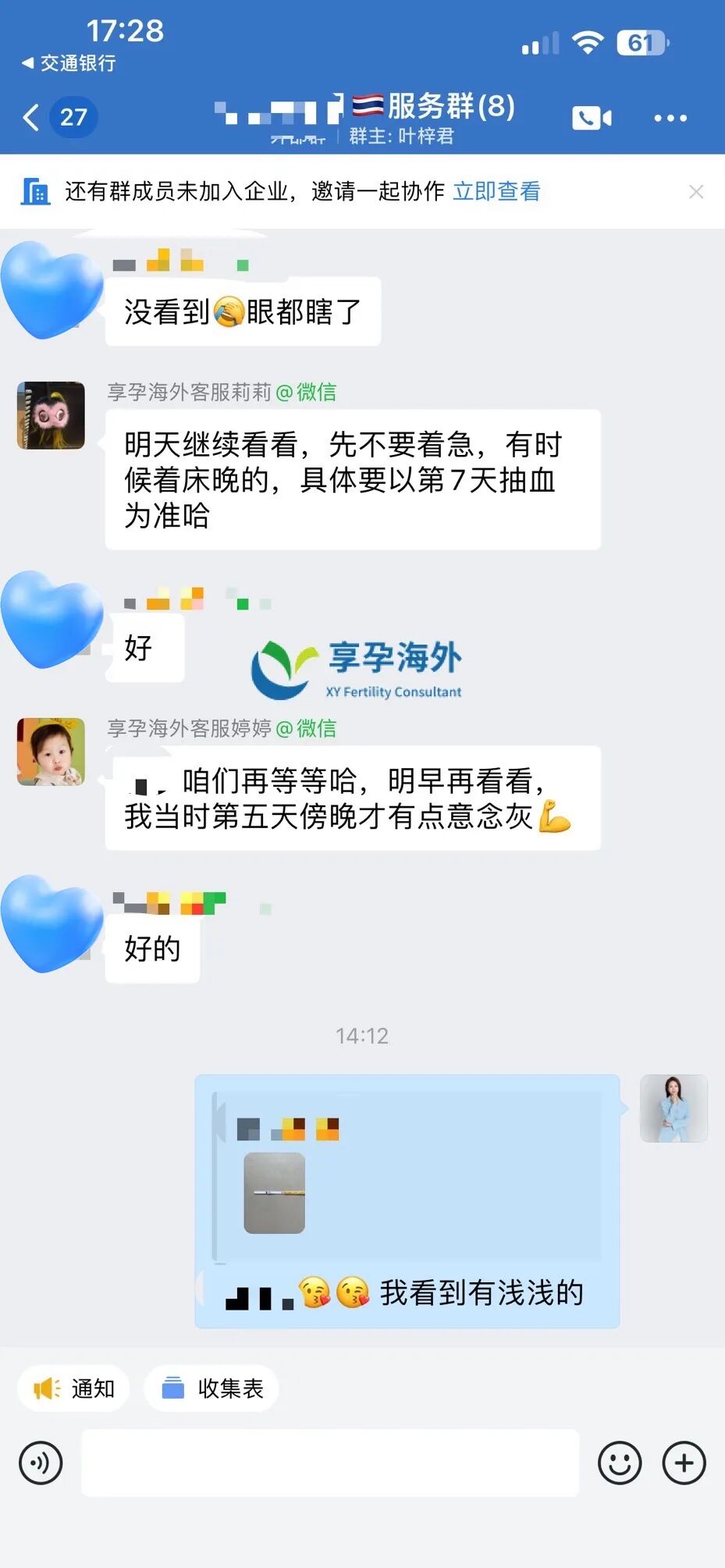
Task: View profile of 享孕海外客服莉莉
Action: coord(51,415)
